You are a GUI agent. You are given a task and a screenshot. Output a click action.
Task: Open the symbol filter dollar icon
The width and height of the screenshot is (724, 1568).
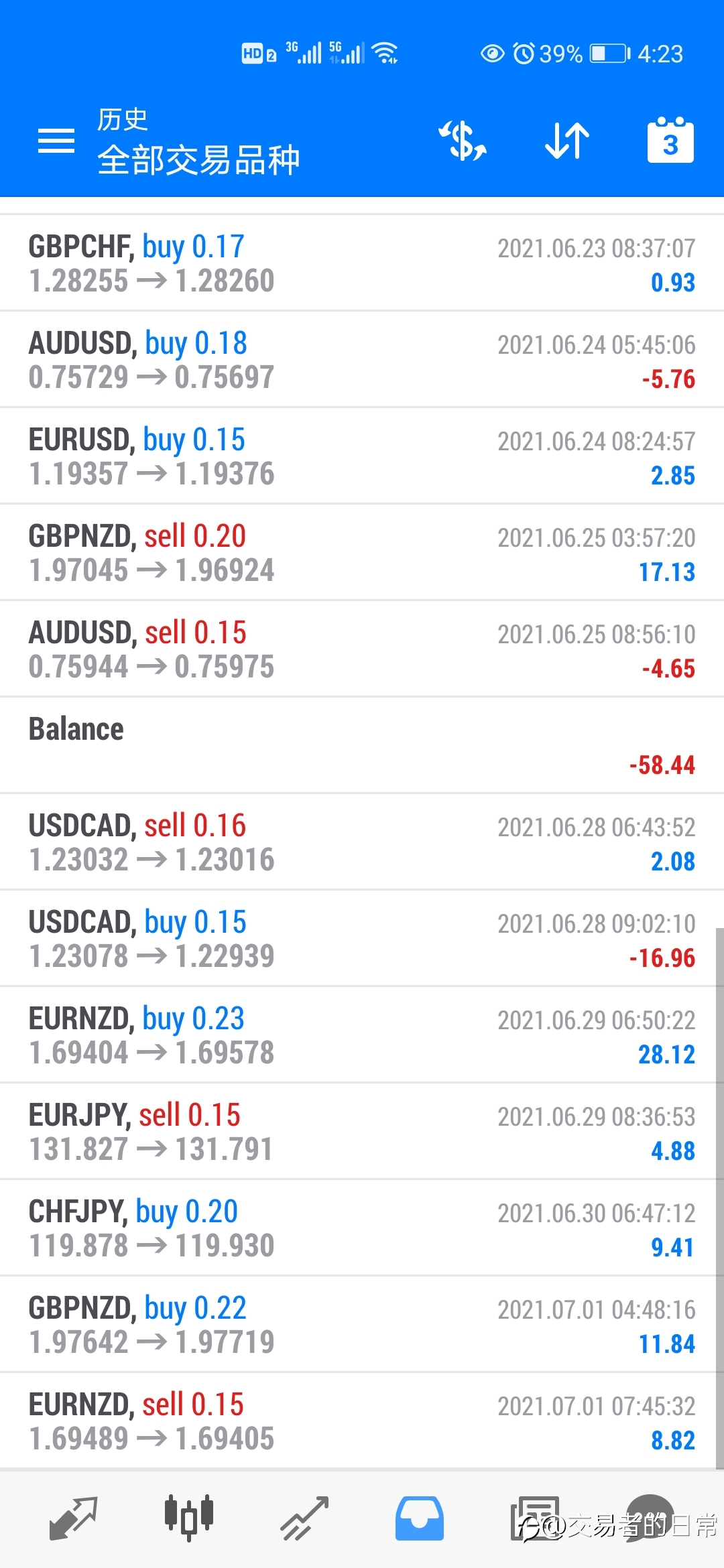463,141
